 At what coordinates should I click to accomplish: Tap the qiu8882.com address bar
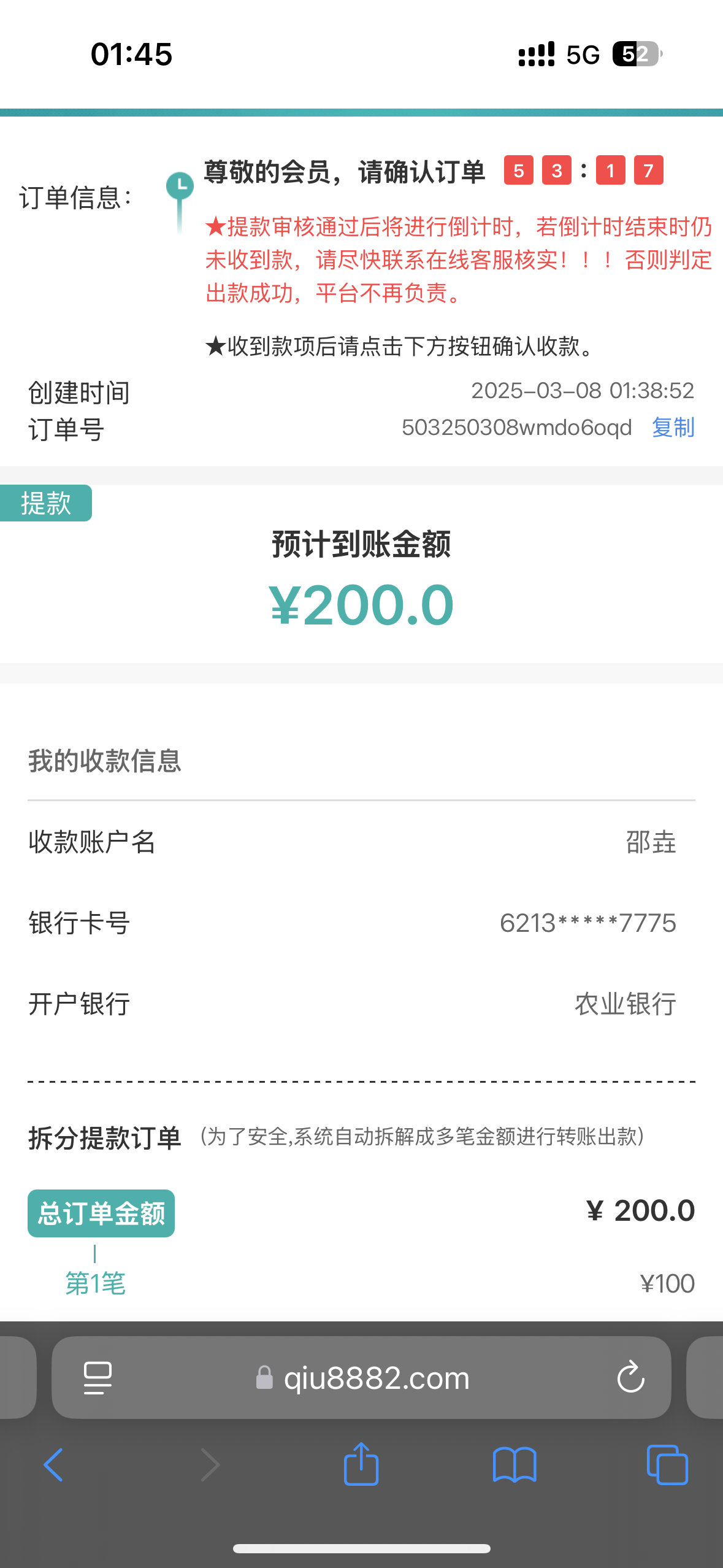point(361,1378)
